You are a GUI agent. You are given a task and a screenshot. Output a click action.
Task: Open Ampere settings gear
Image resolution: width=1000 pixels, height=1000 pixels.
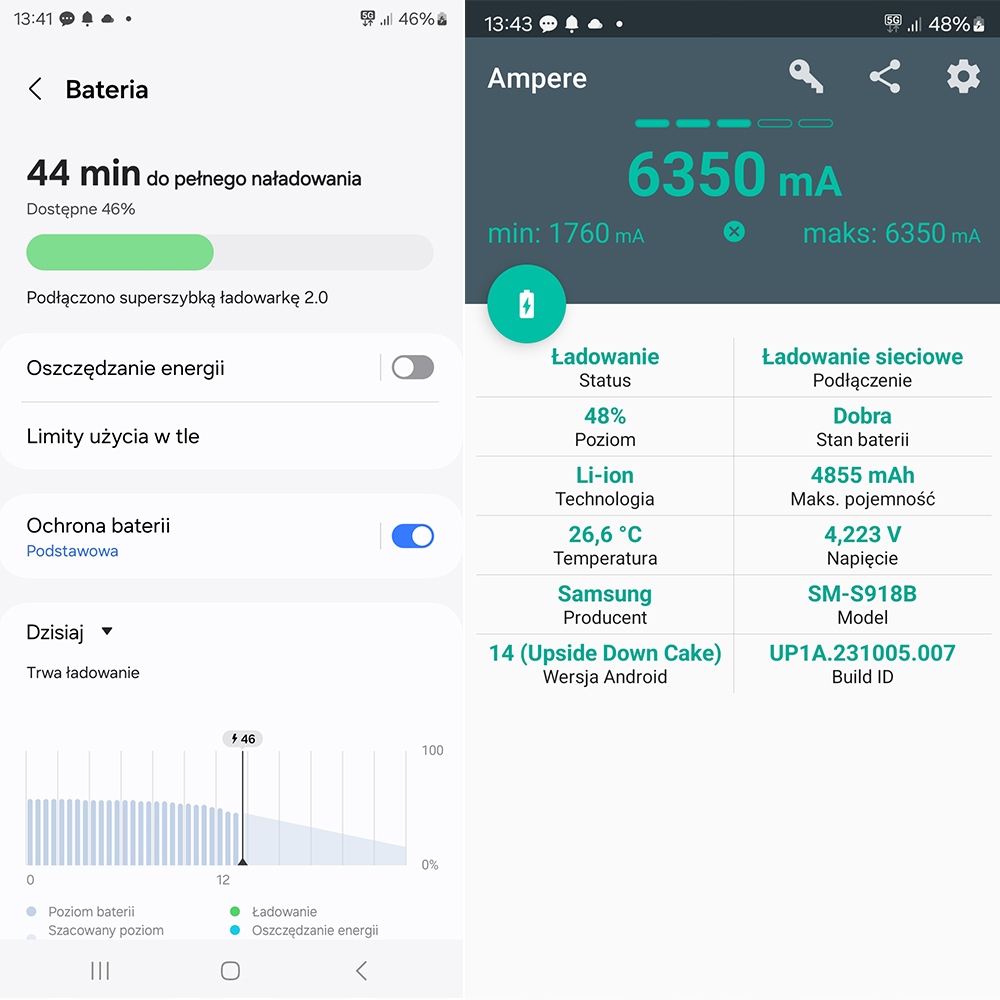963,77
